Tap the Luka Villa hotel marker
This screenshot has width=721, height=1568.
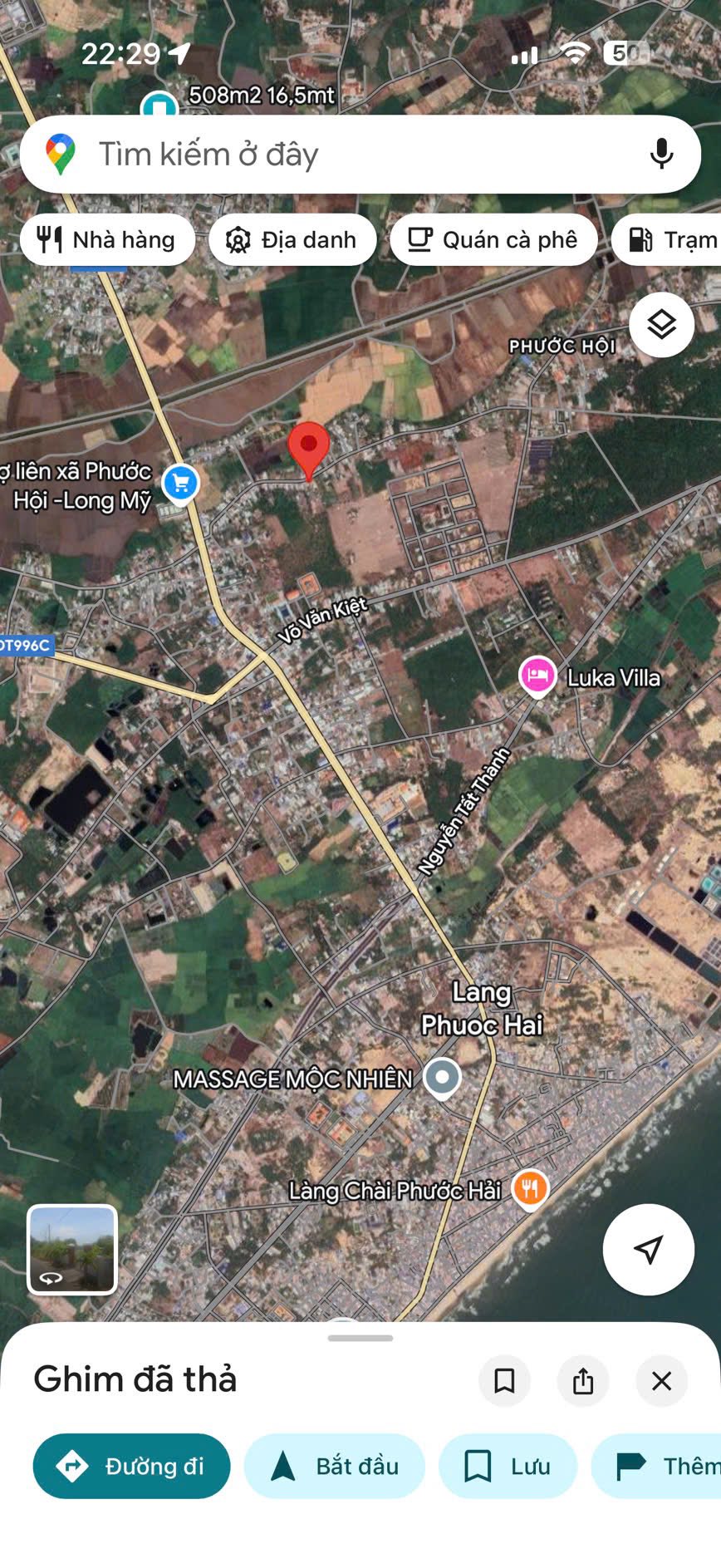[537, 676]
